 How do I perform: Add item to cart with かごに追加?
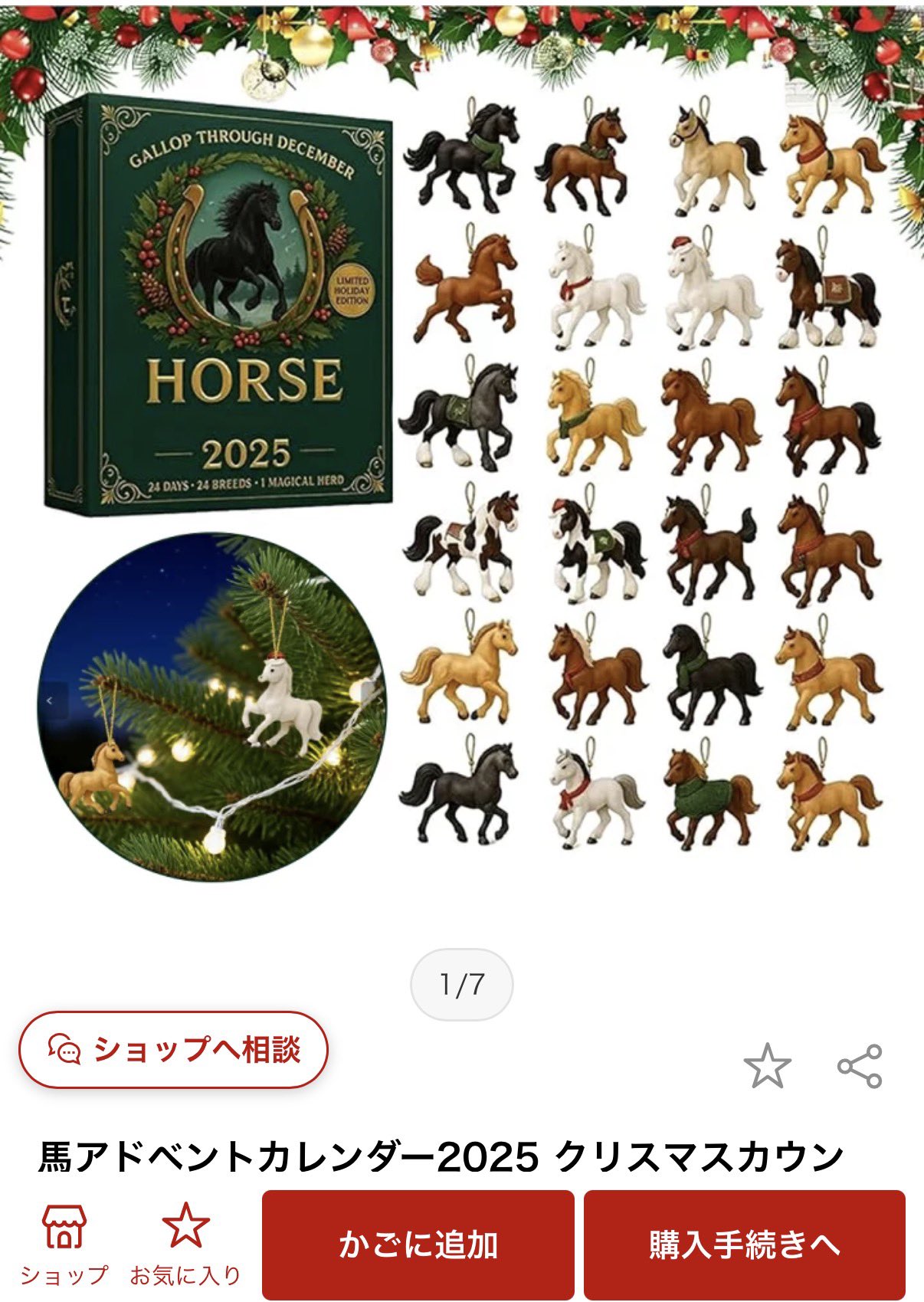(x=418, y=1245)
